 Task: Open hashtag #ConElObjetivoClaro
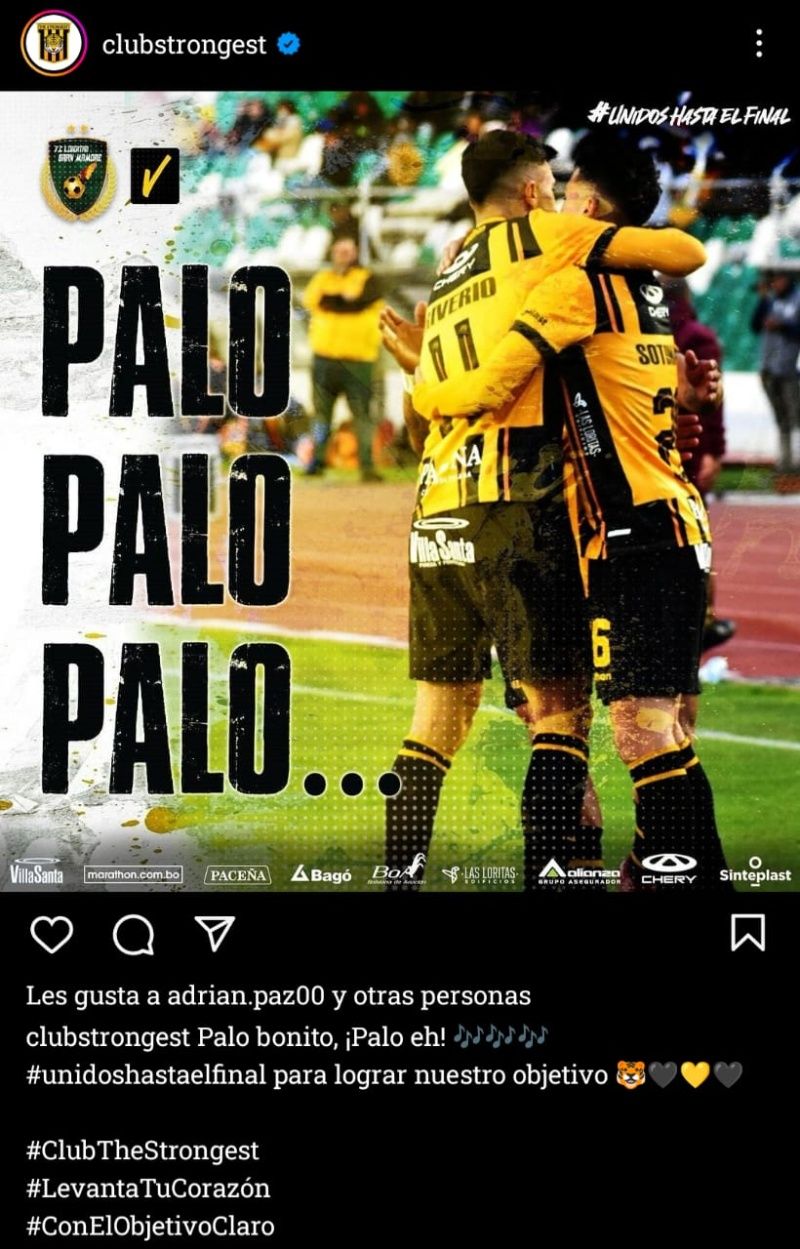click(150, 1226)
